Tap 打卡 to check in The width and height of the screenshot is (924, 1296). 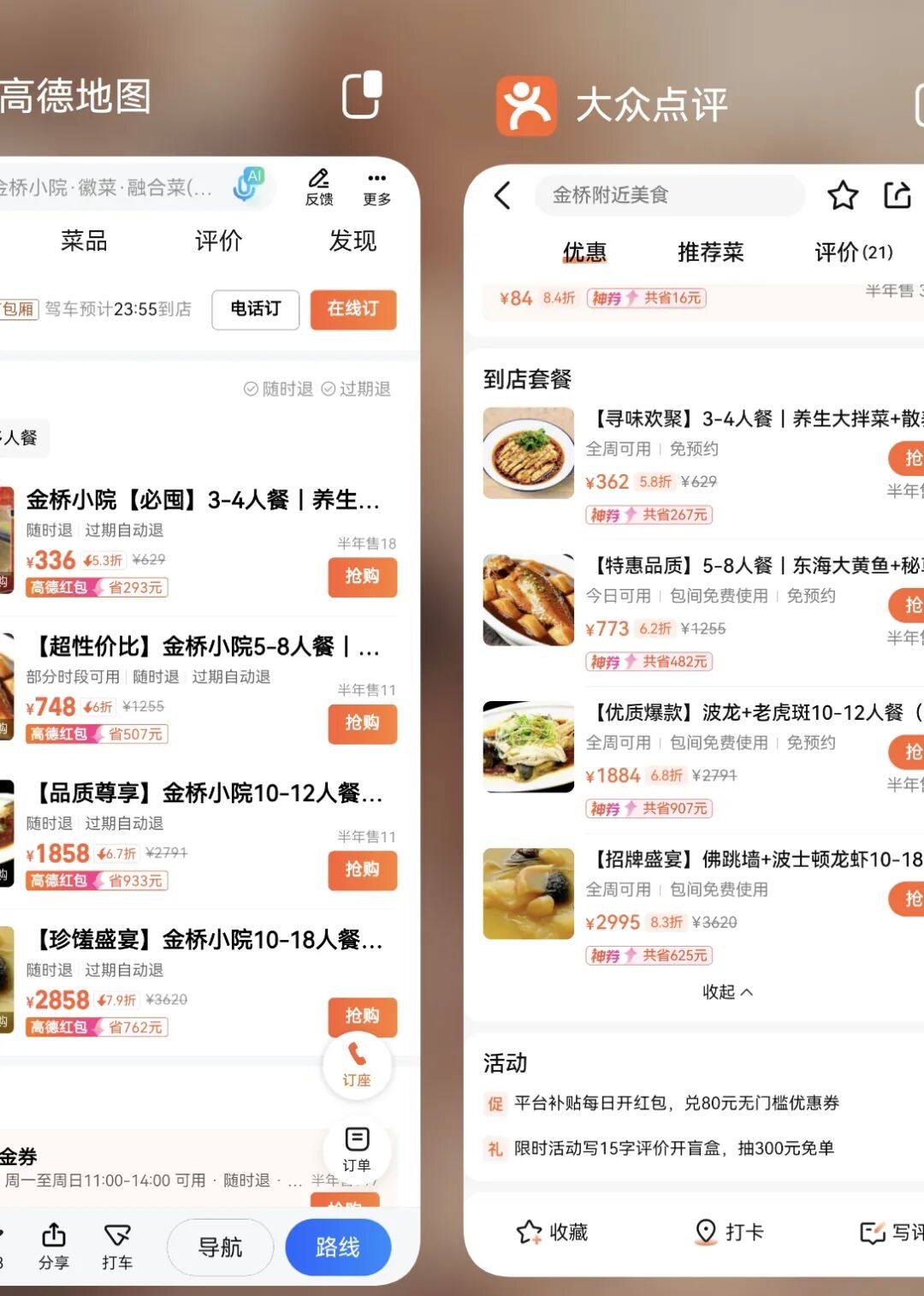click(729, 1232)
